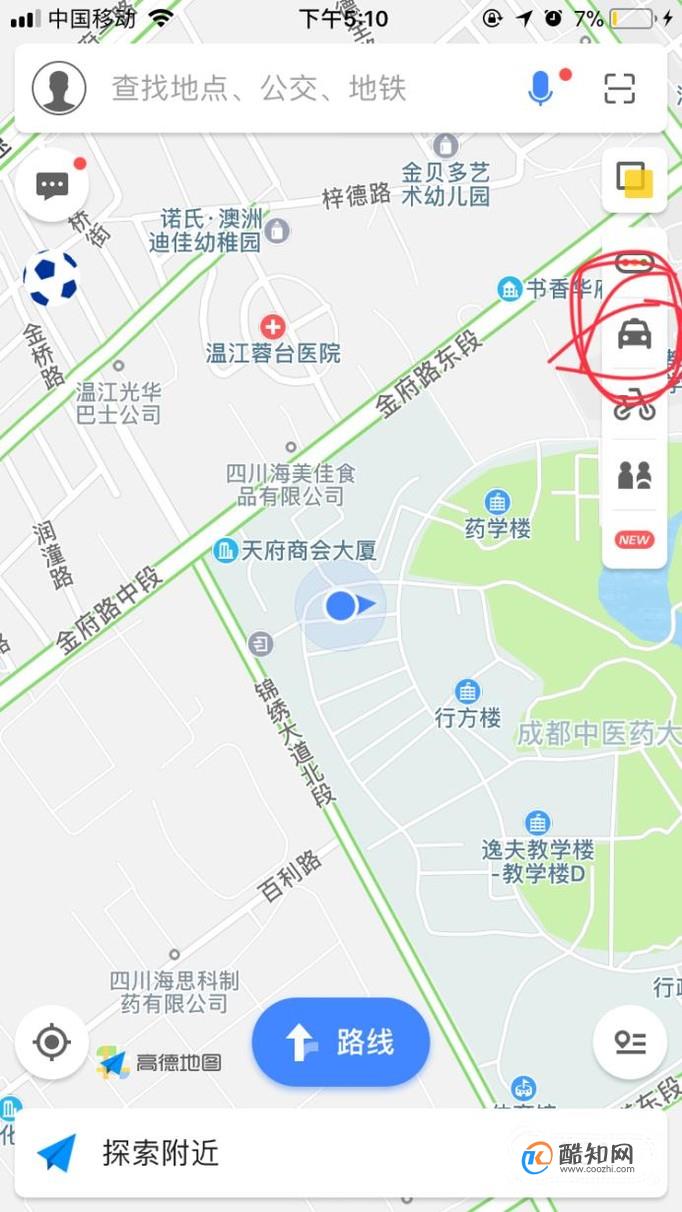Screen dimensions: 682x1212
Task: Select the taxi ride-hailing icon
Action: [x=635, y=334]
